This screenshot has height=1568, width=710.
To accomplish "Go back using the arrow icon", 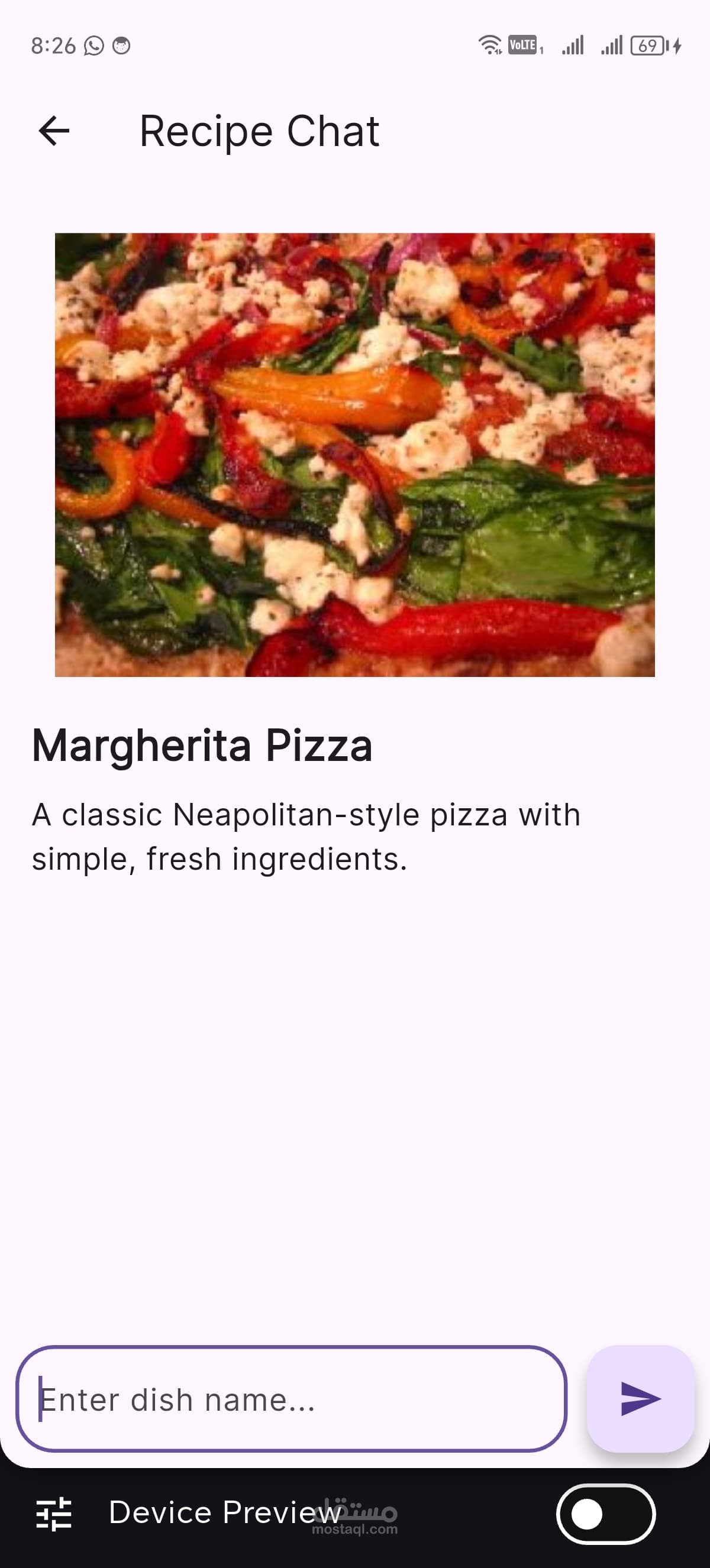I will tap(54, 131).
